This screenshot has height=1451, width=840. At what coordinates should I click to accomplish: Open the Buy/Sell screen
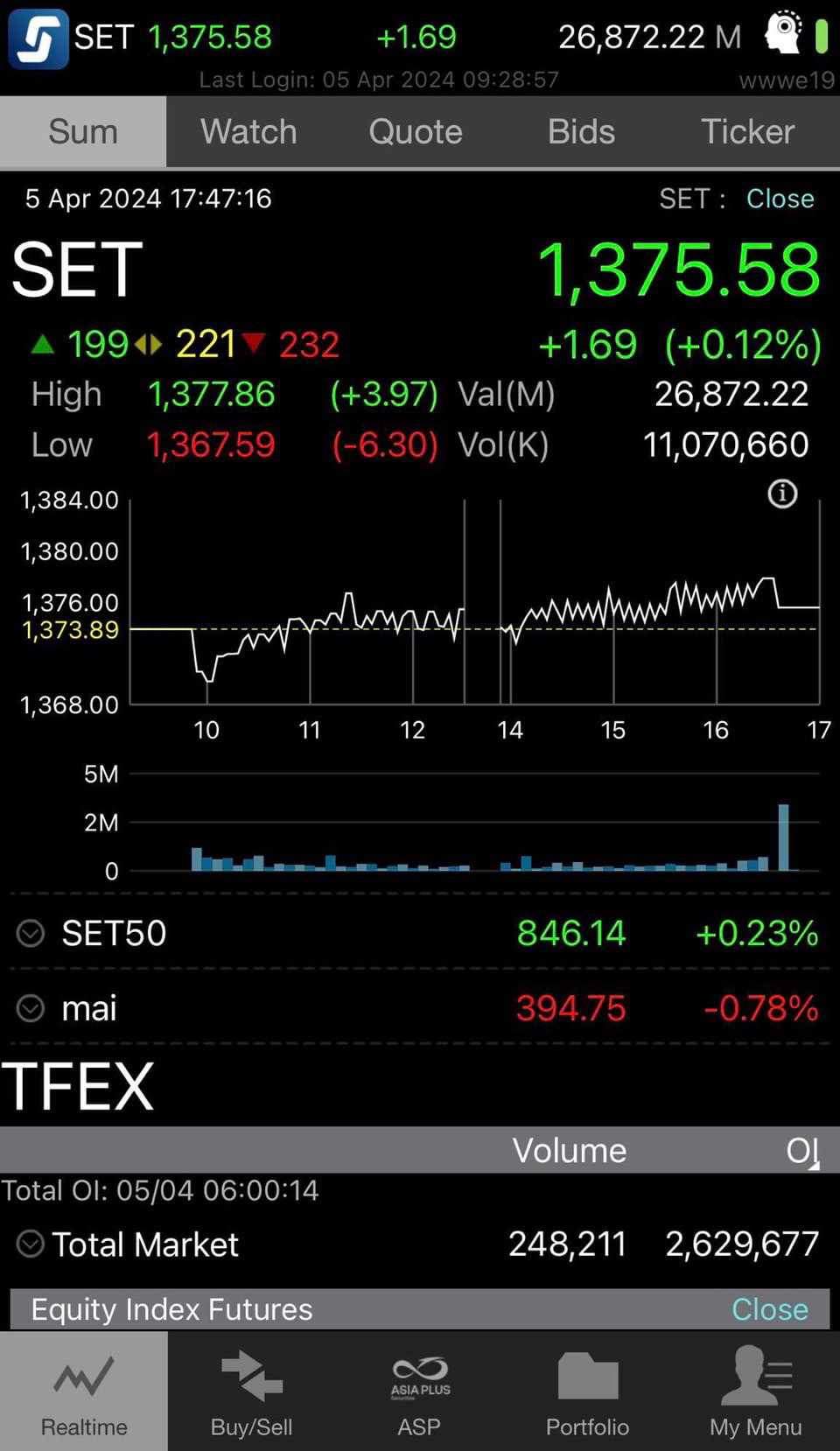[x=251, y=1391]
